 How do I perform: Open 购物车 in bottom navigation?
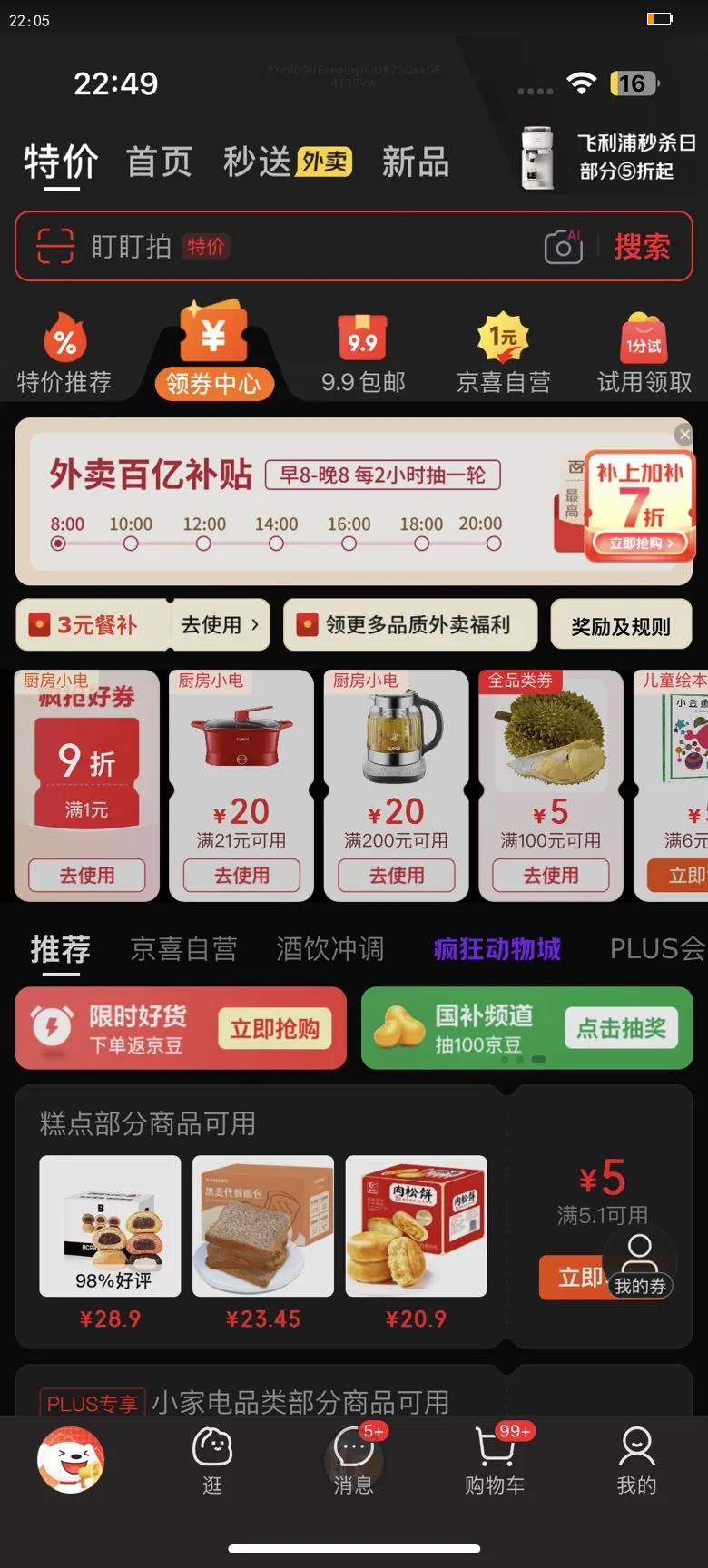click(x=495, y=1458)
